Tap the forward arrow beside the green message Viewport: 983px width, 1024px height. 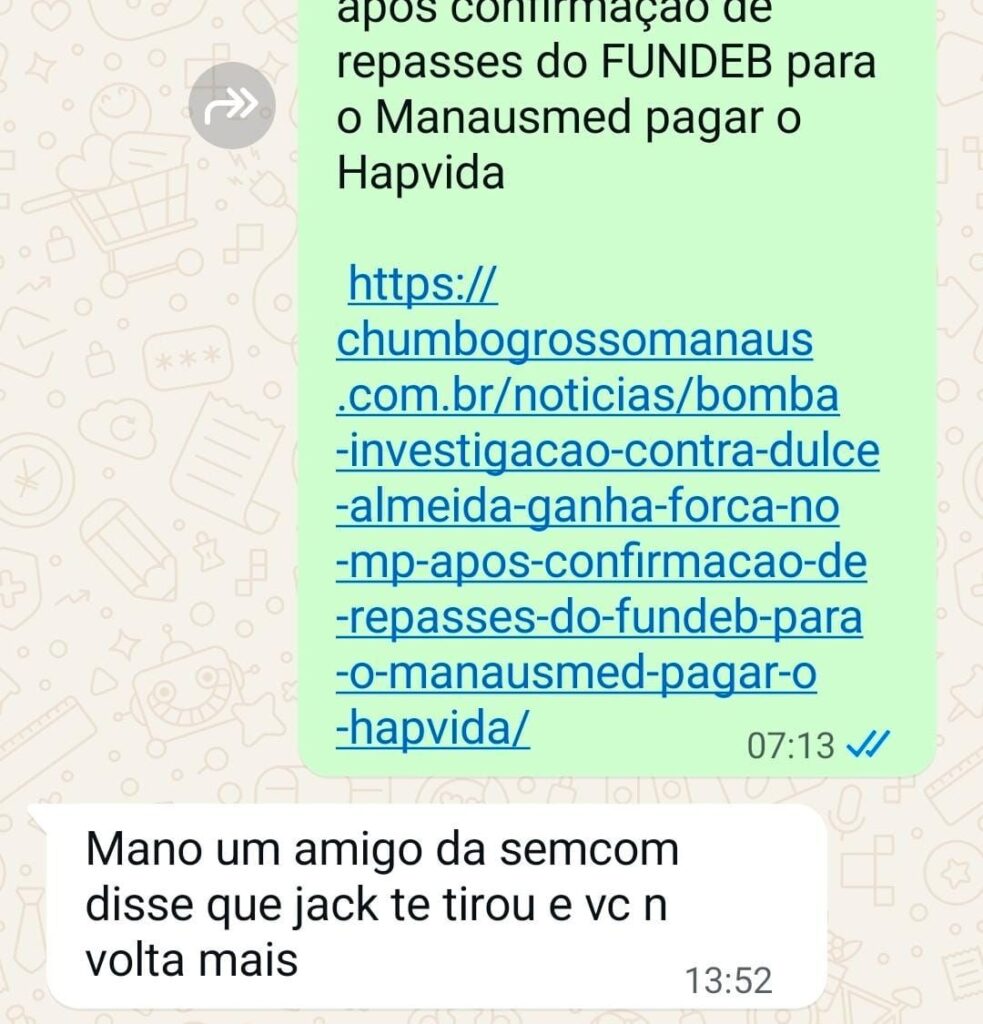(x=232, y=106)
